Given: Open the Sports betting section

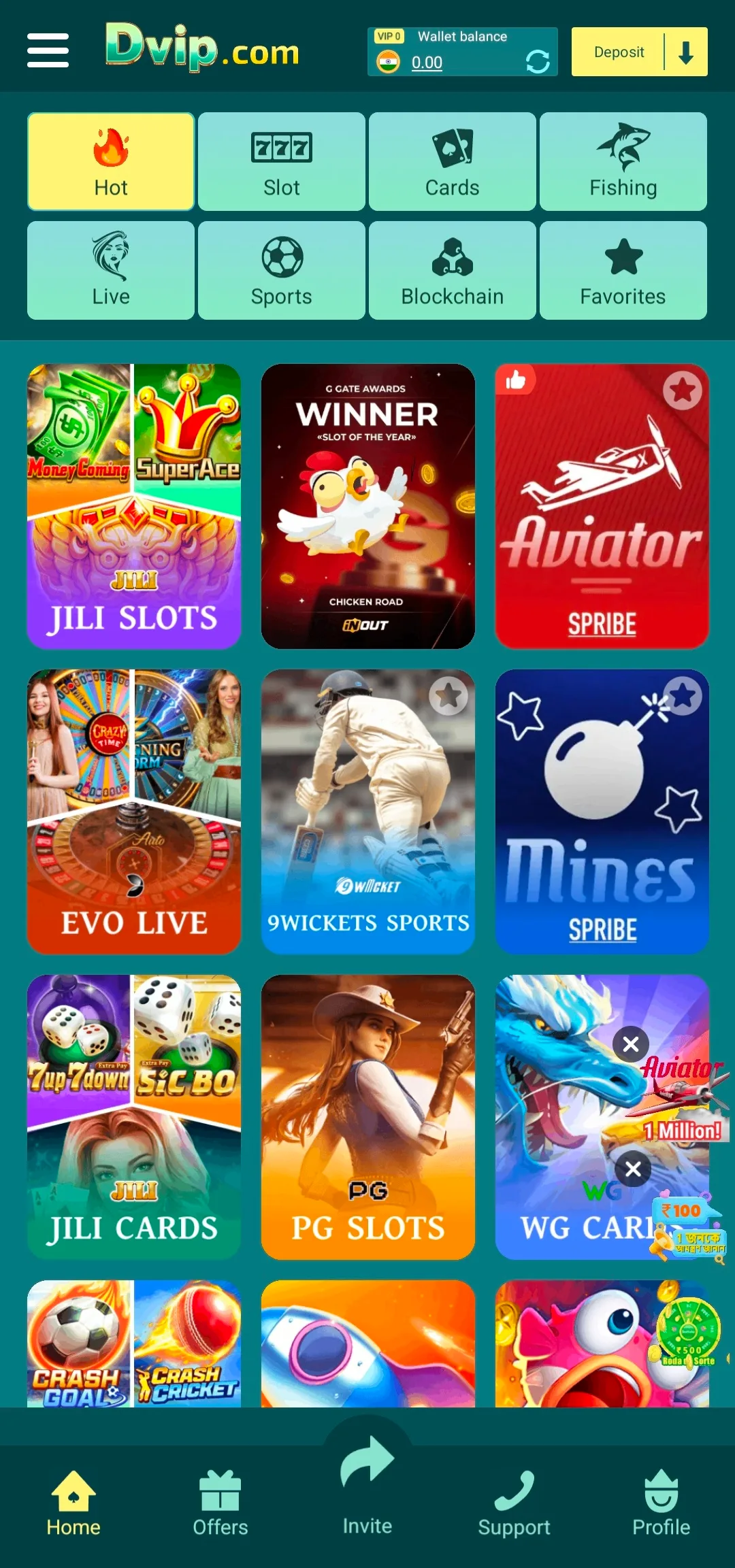Looking at the screenshot, I should [282, 269].
